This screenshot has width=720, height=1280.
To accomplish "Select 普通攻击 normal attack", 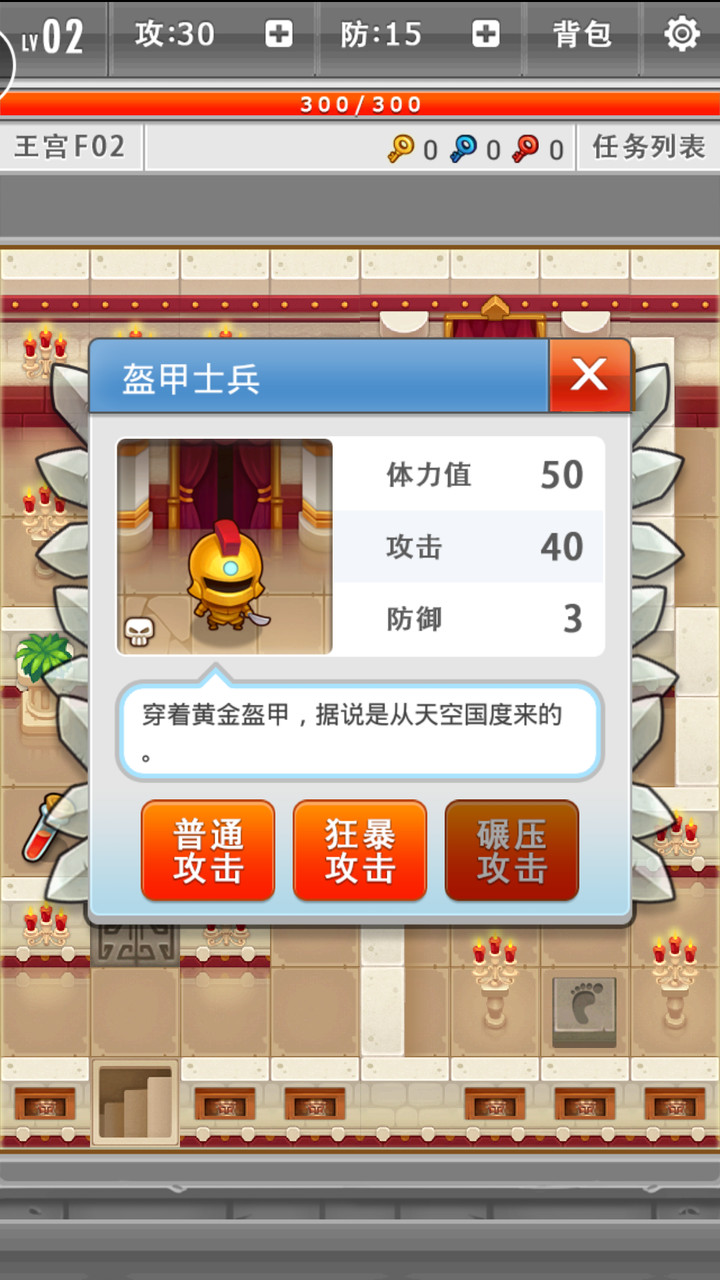I will tap(207, 851).
